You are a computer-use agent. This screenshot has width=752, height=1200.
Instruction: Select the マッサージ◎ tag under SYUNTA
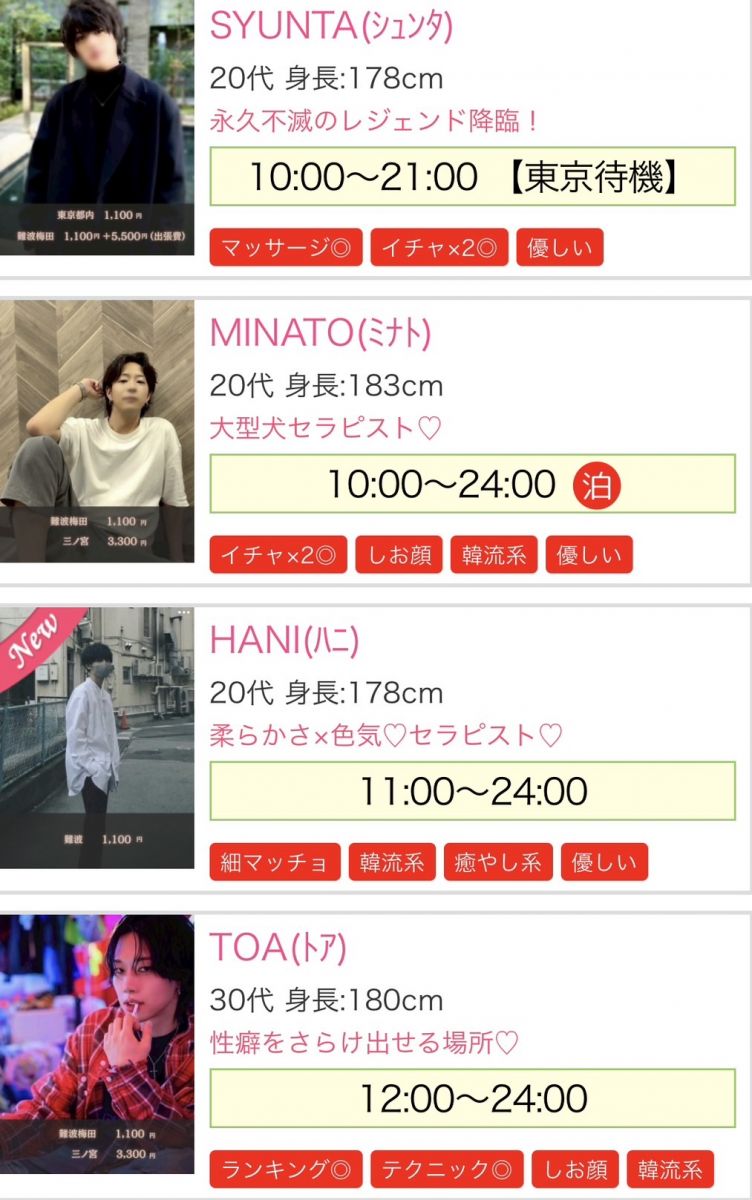pos(286,247)
